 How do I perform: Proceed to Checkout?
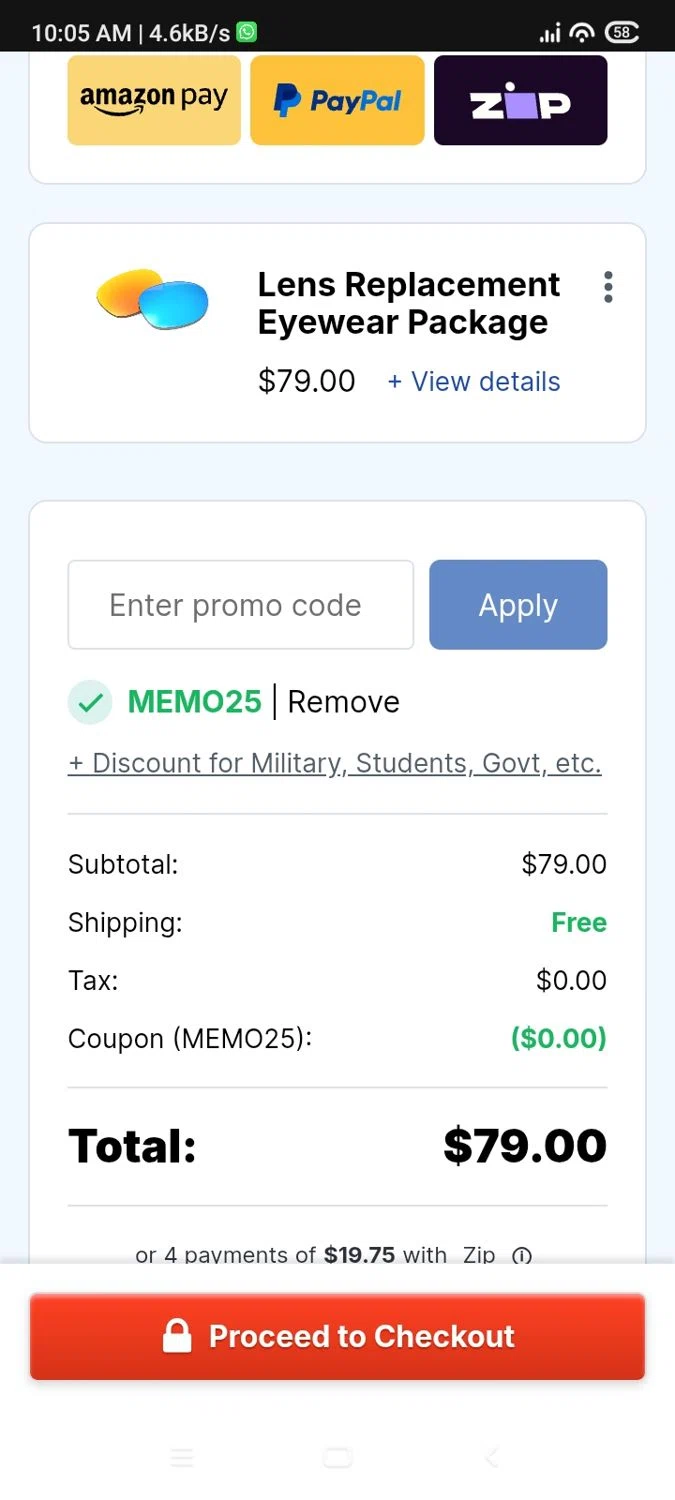point(337,1337)
